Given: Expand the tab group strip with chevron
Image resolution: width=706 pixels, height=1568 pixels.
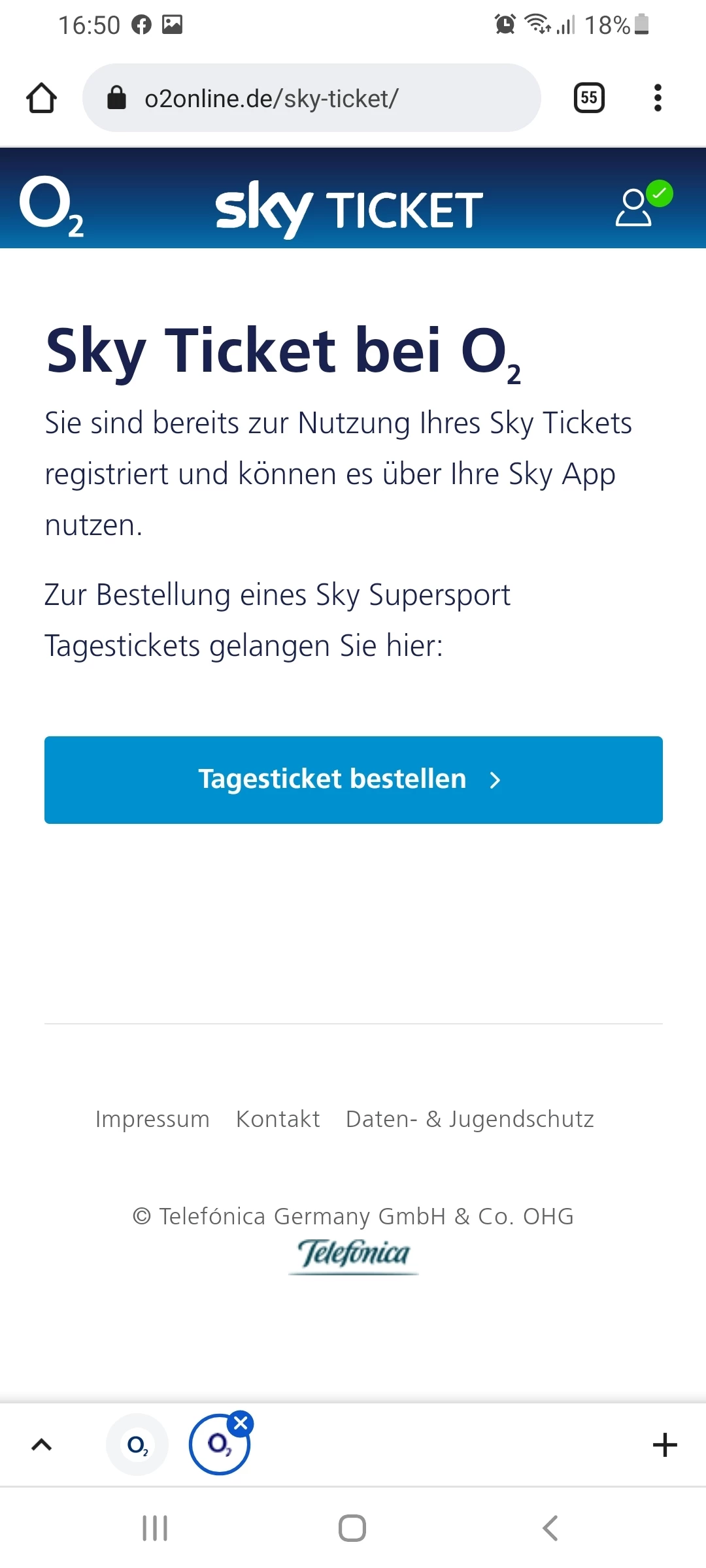Looking at the screenshot, I should [41, 1445].
